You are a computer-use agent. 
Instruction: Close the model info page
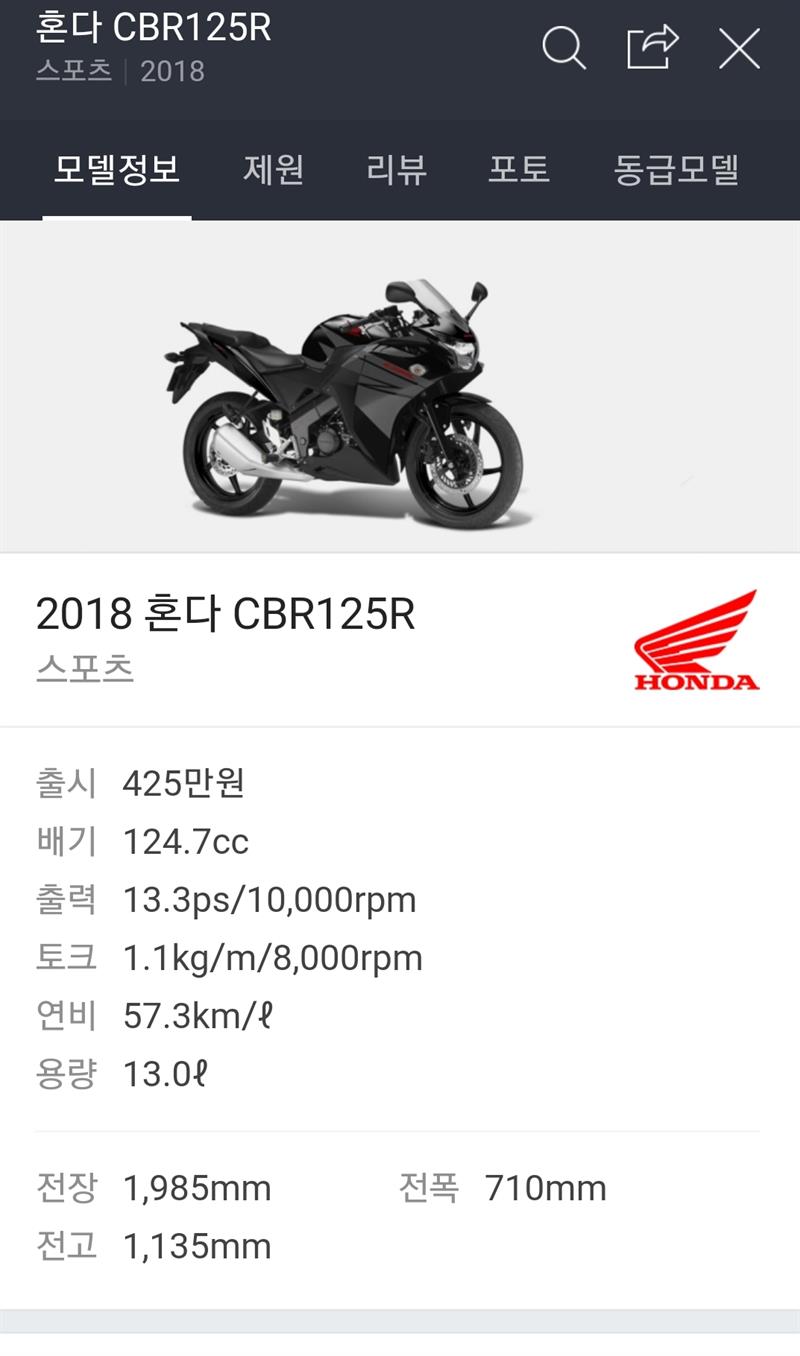[739, 47]
